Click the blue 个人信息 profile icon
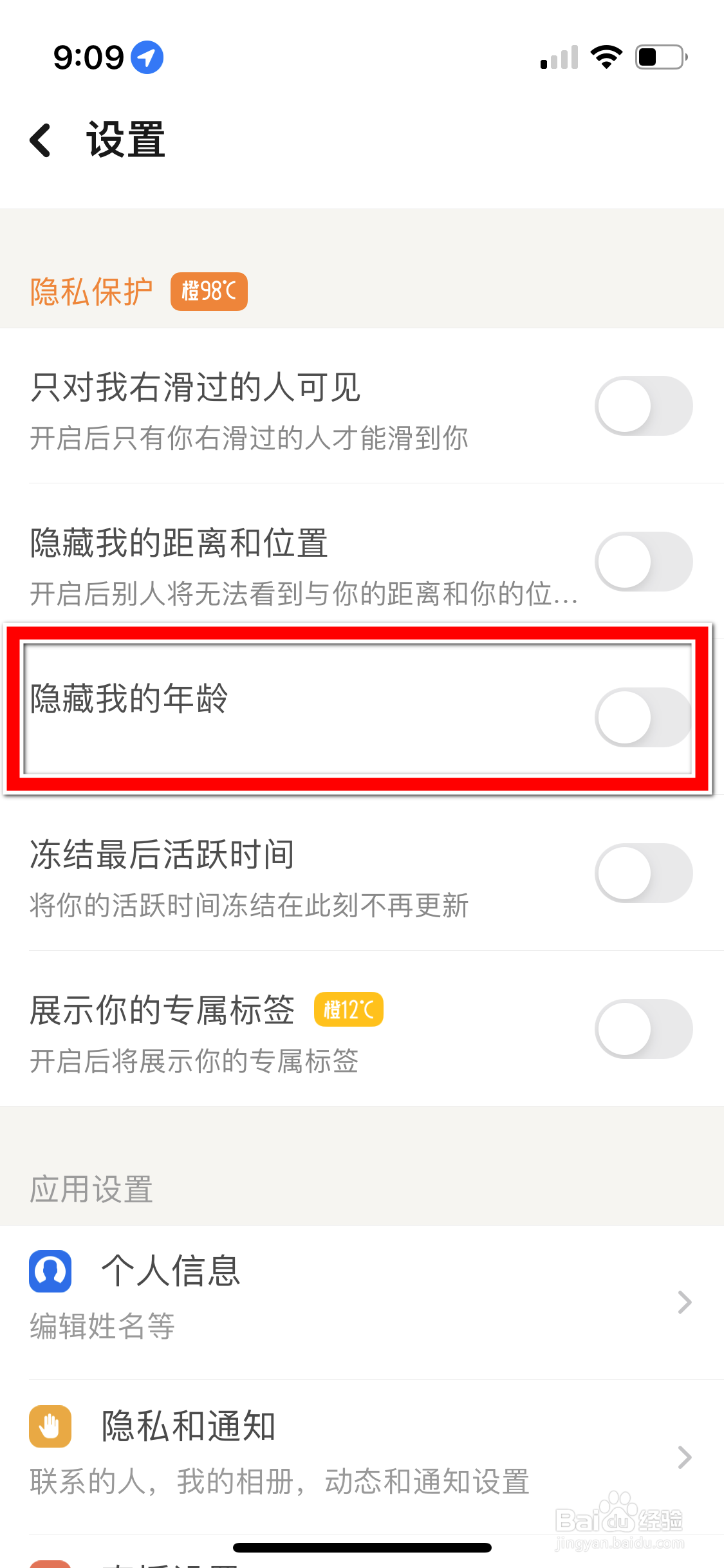The image size is (724, 1568). (x=50, y=1269)
